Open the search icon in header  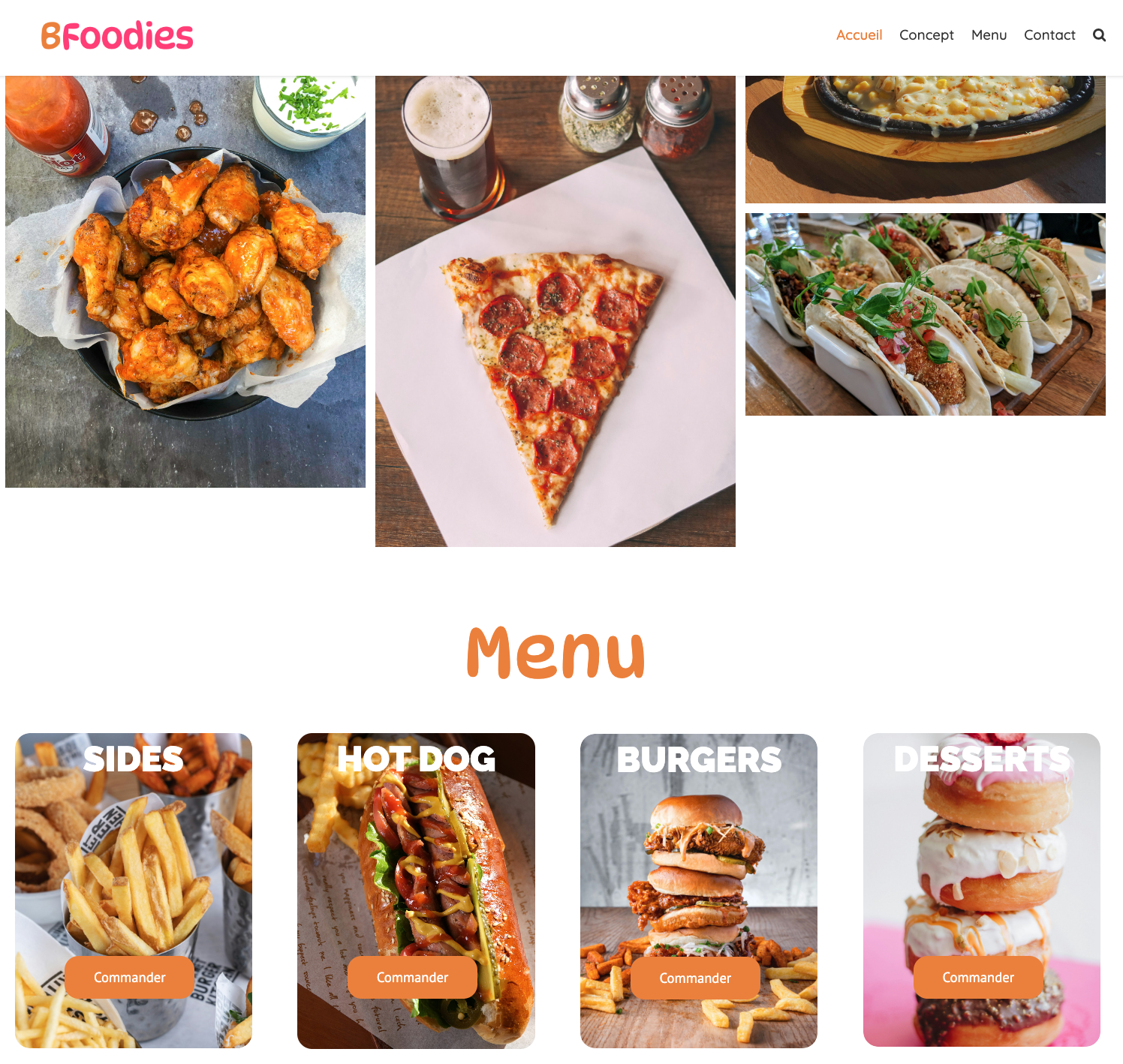(x=1099, y=35)
